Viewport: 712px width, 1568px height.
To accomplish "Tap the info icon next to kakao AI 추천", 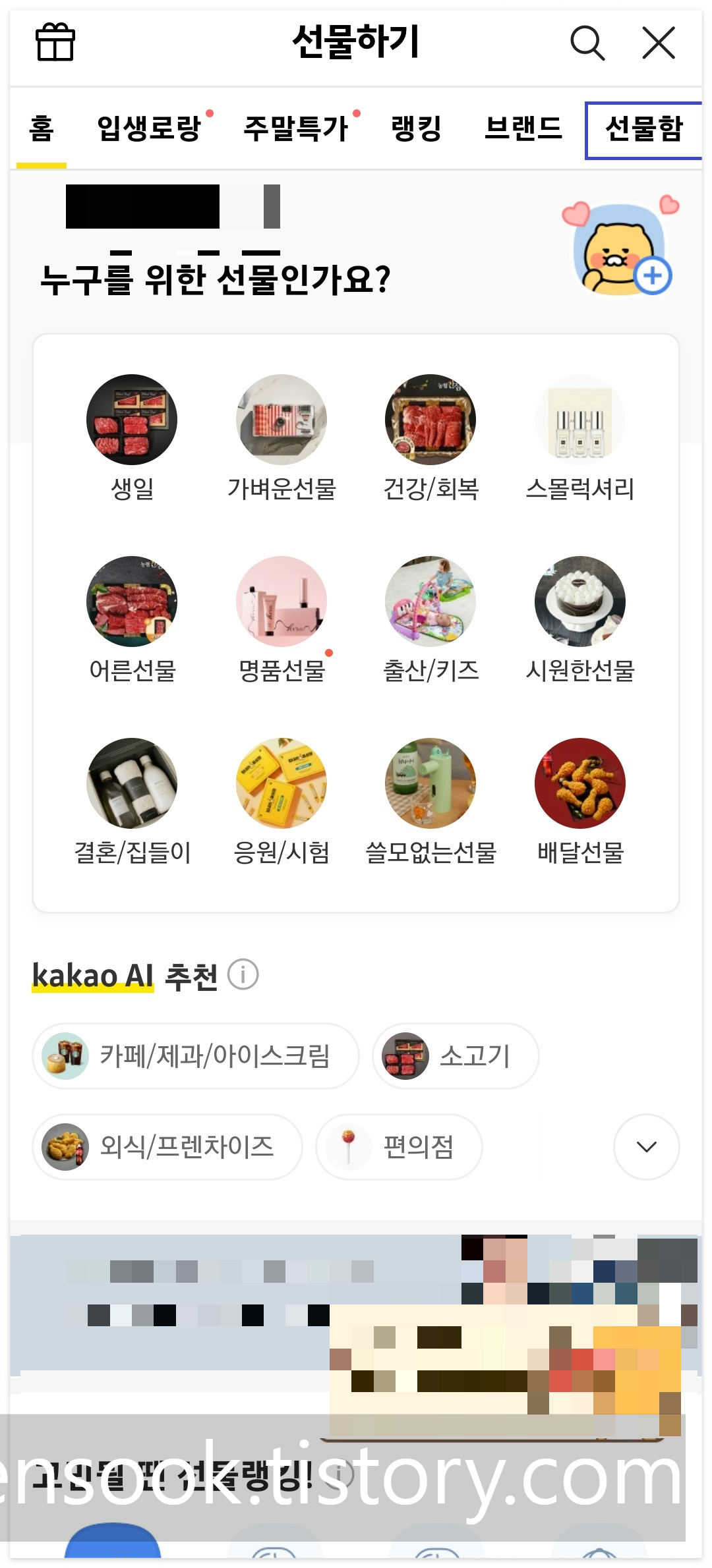I will 242,975.
